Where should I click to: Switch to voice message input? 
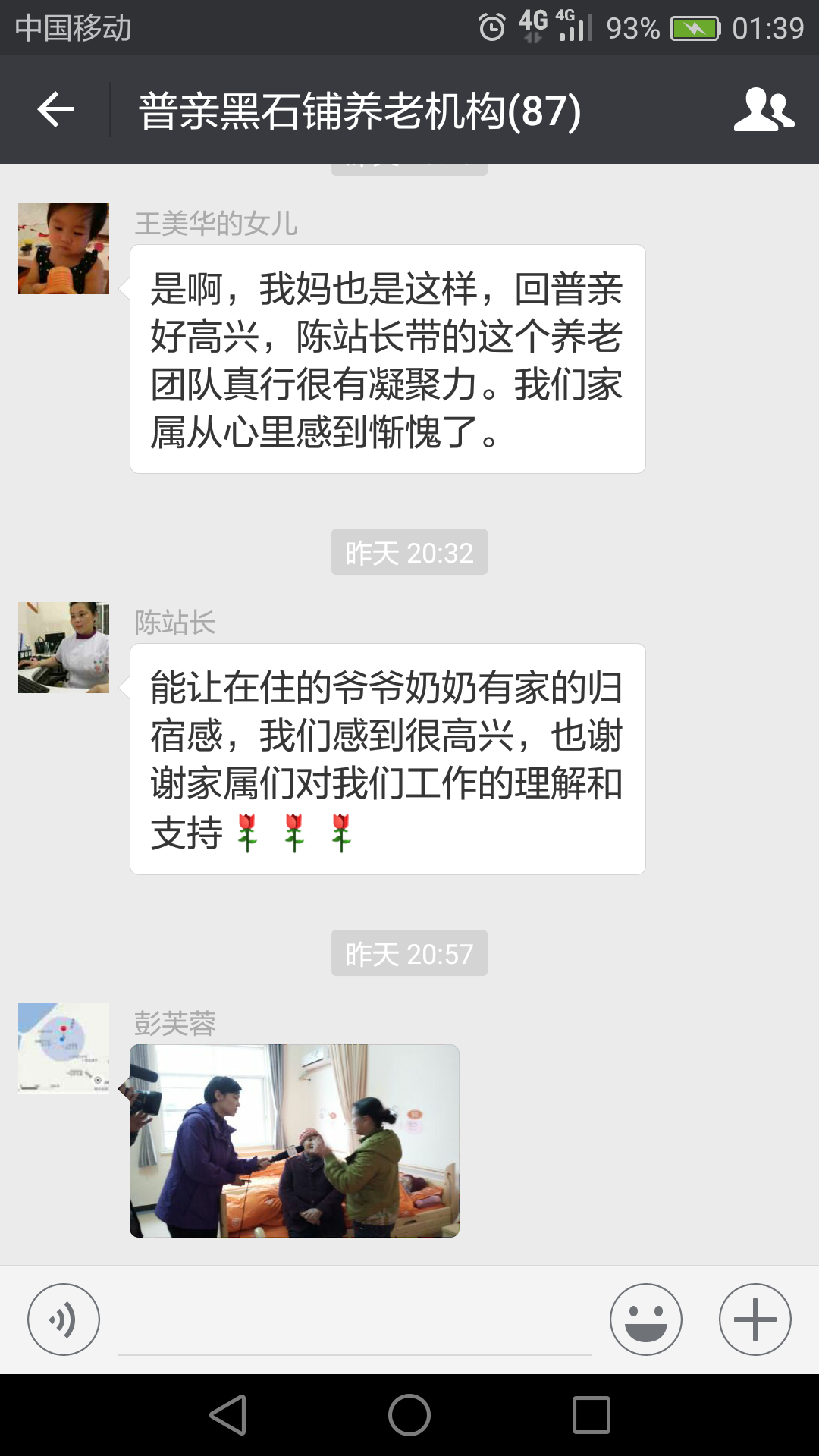point(64,1319)
